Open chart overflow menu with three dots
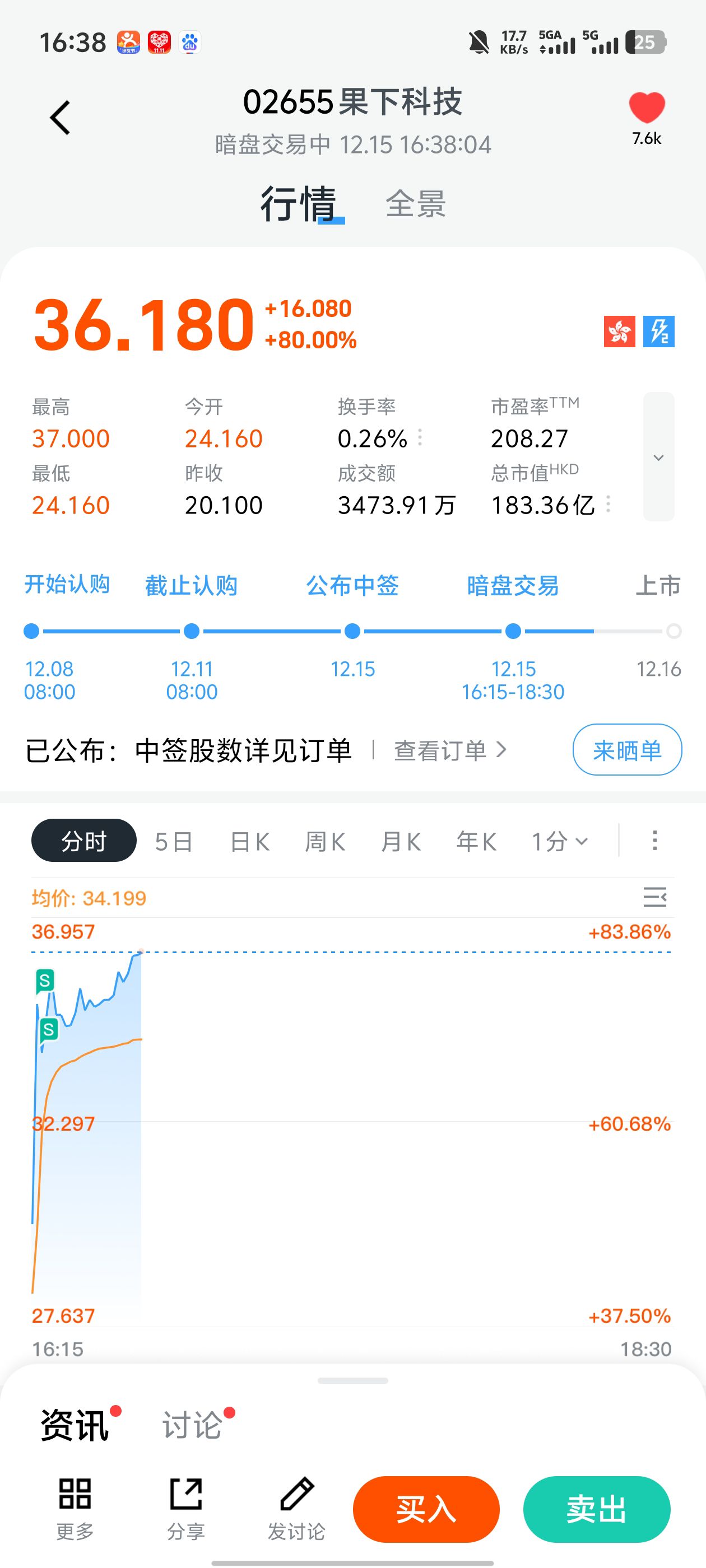Viewport: 706px width, 1568px height. (x=655, y=841)
